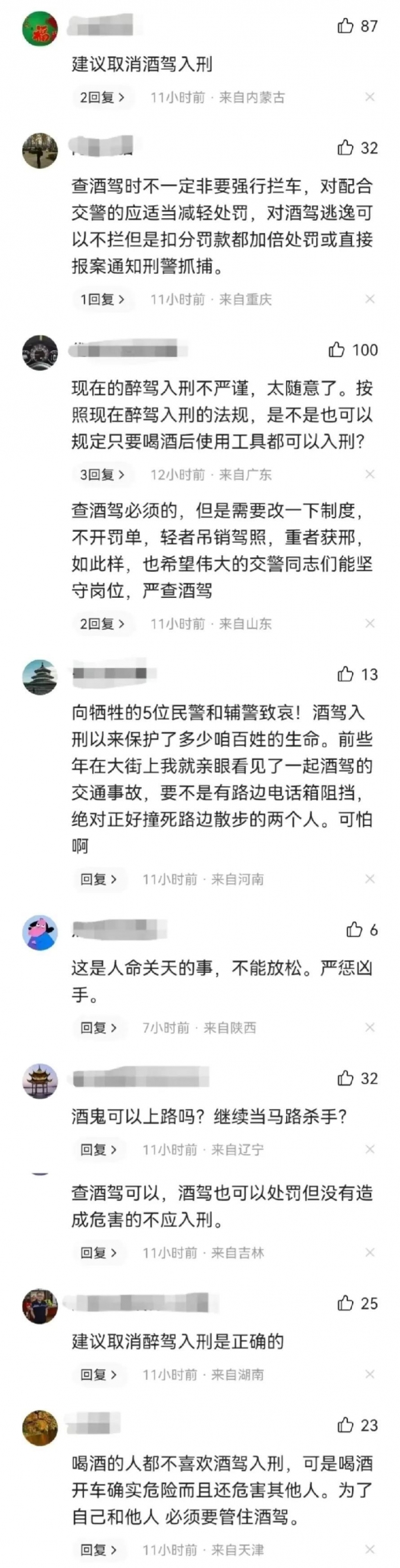The width and height of the screenshot is (400, 1568).
Task: Like the comment mourning 5位民警和辅警
Action: click(x=345, y=674)
